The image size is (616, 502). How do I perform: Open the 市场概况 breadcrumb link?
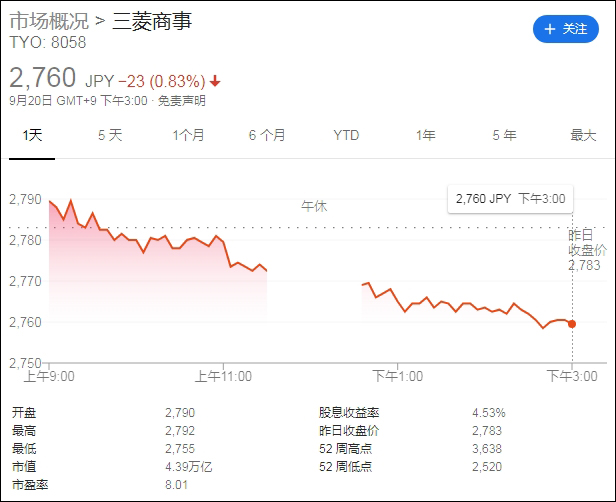[x=49, y=21]
